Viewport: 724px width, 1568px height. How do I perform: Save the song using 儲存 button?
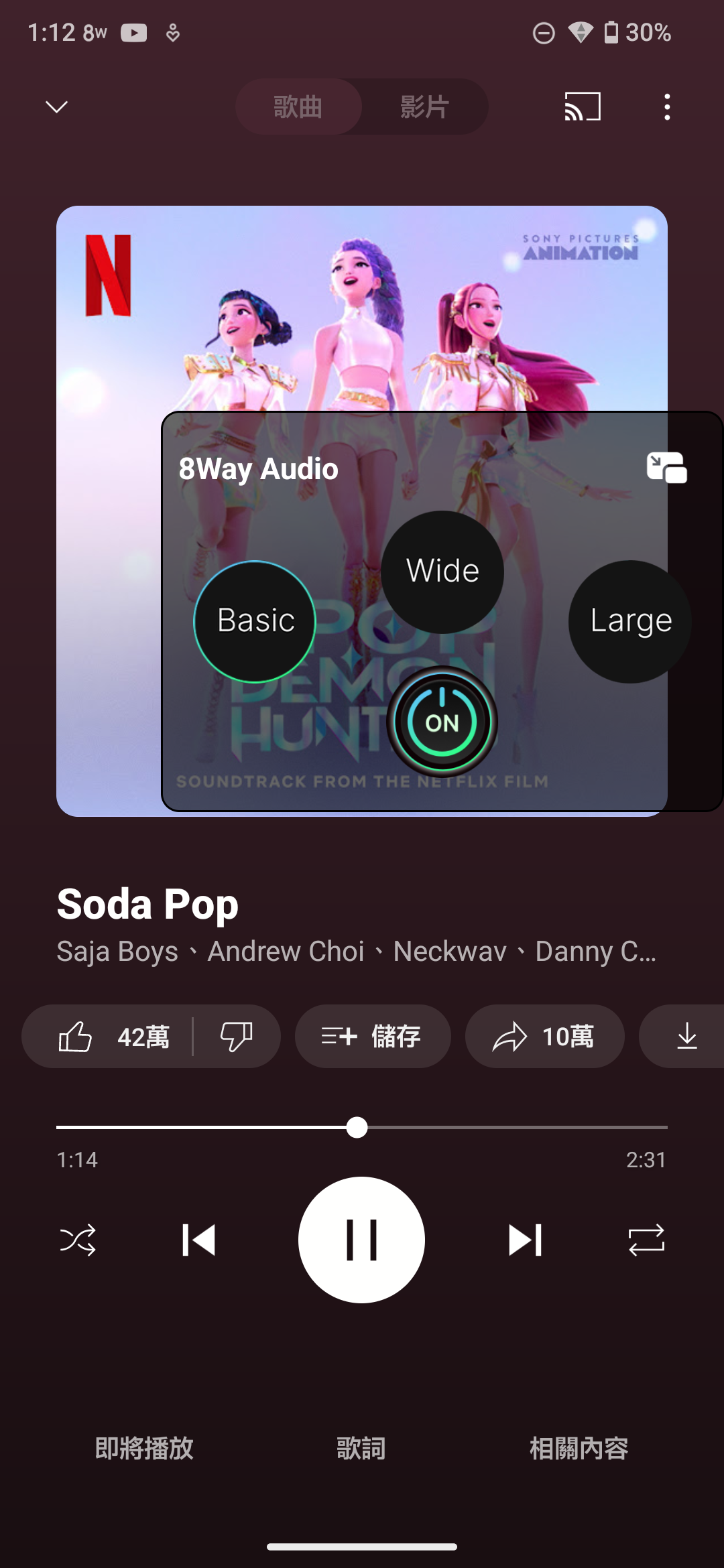(373, 1037)
